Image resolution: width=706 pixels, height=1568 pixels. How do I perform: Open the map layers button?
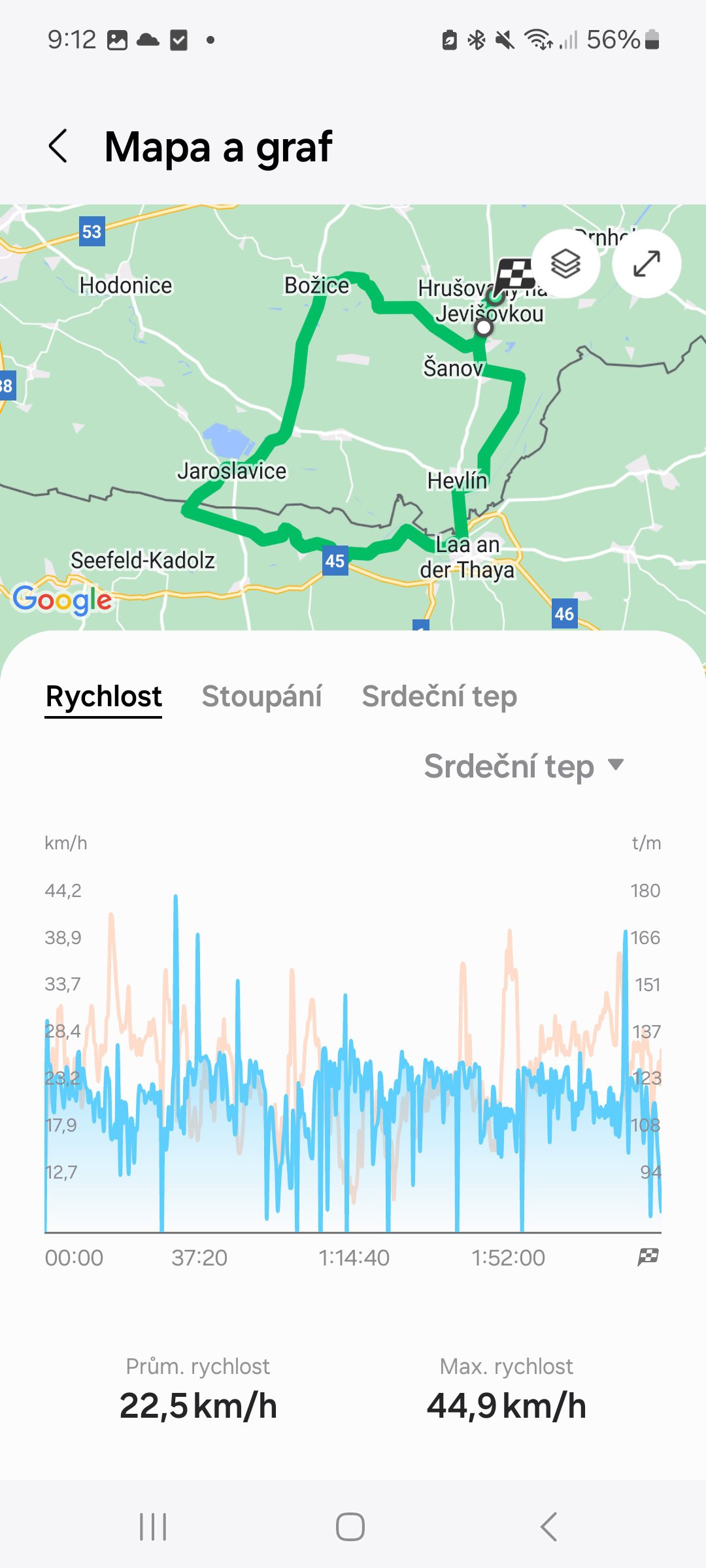(565, 264)
